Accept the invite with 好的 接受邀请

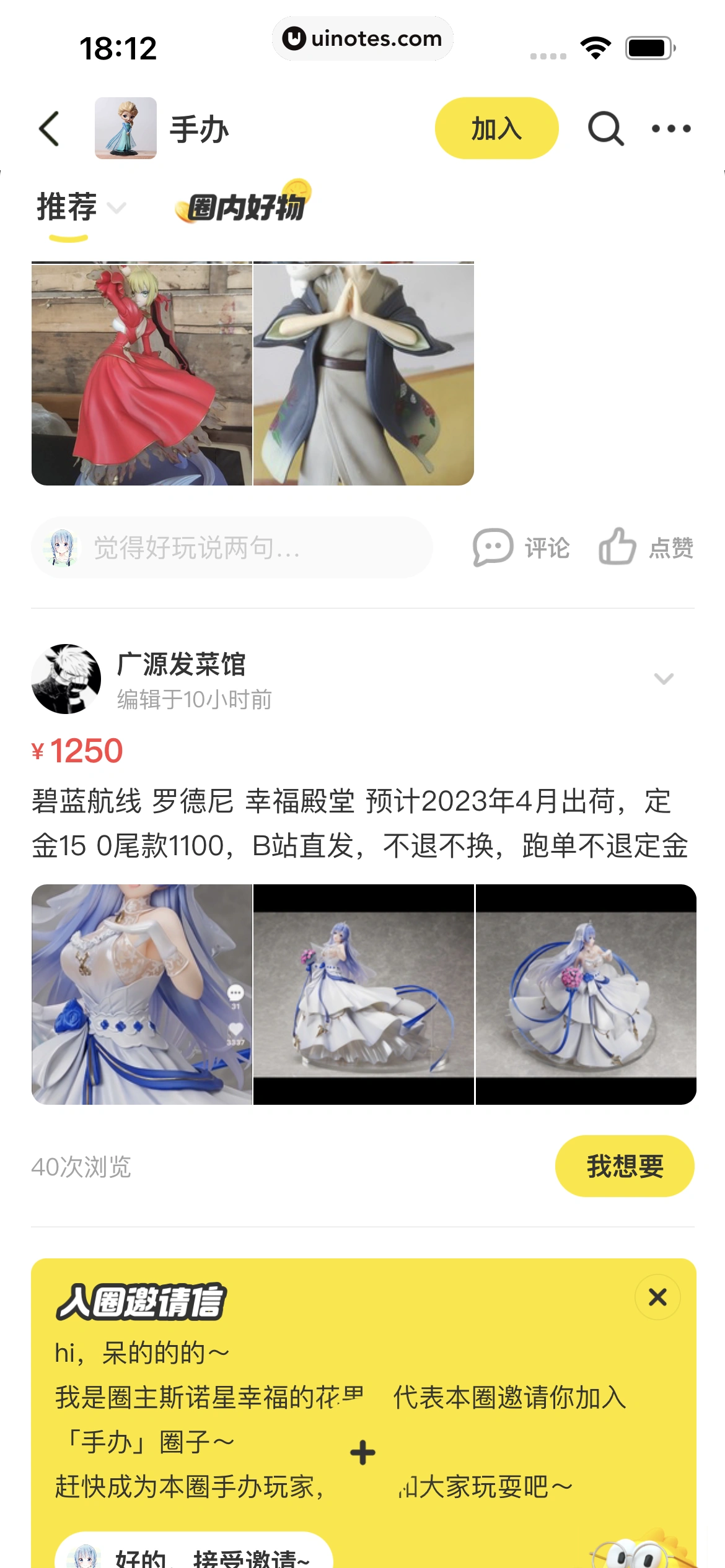pyautogui.click(x=194, y=1554)
